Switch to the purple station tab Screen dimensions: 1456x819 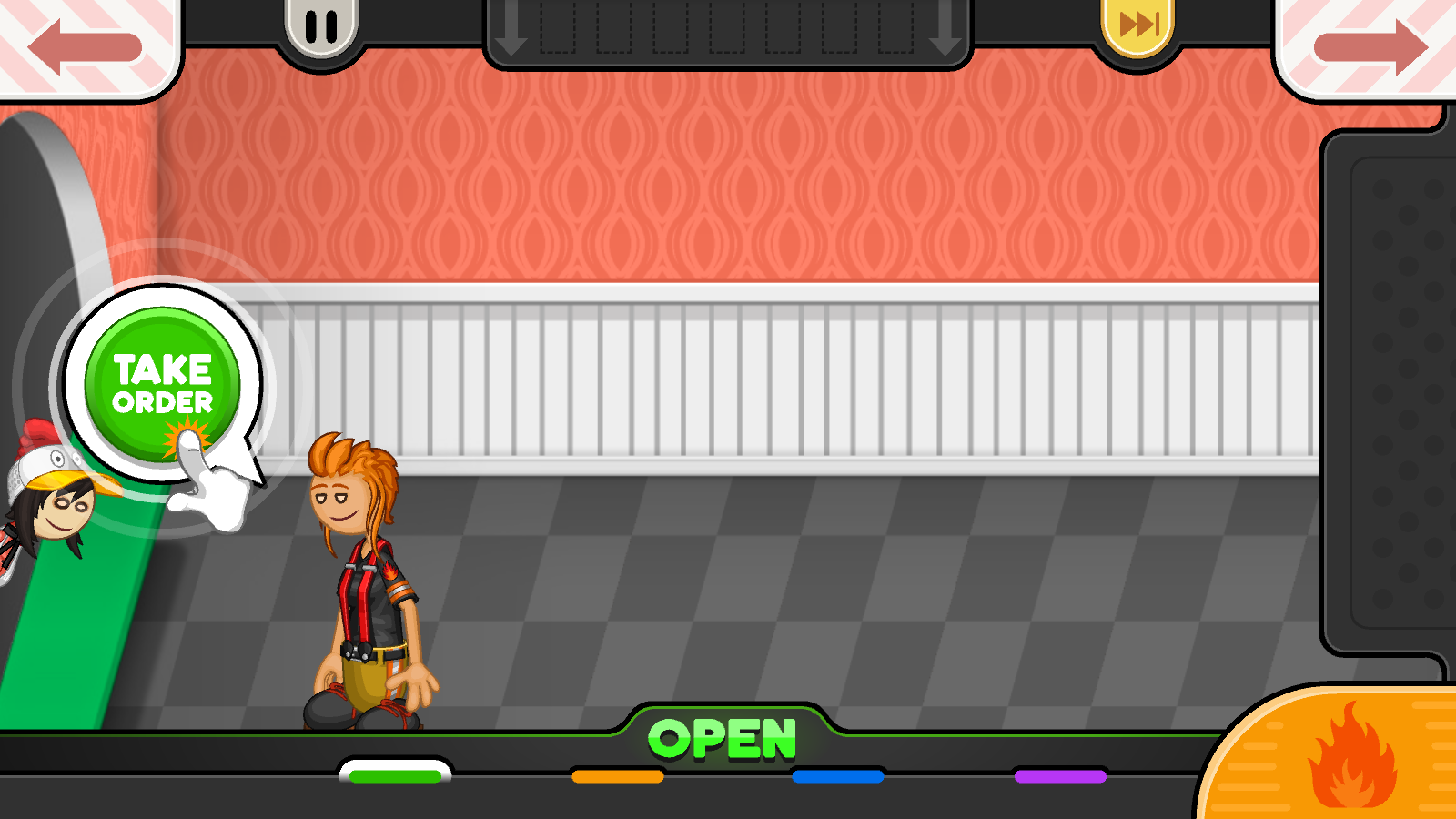1060,776
